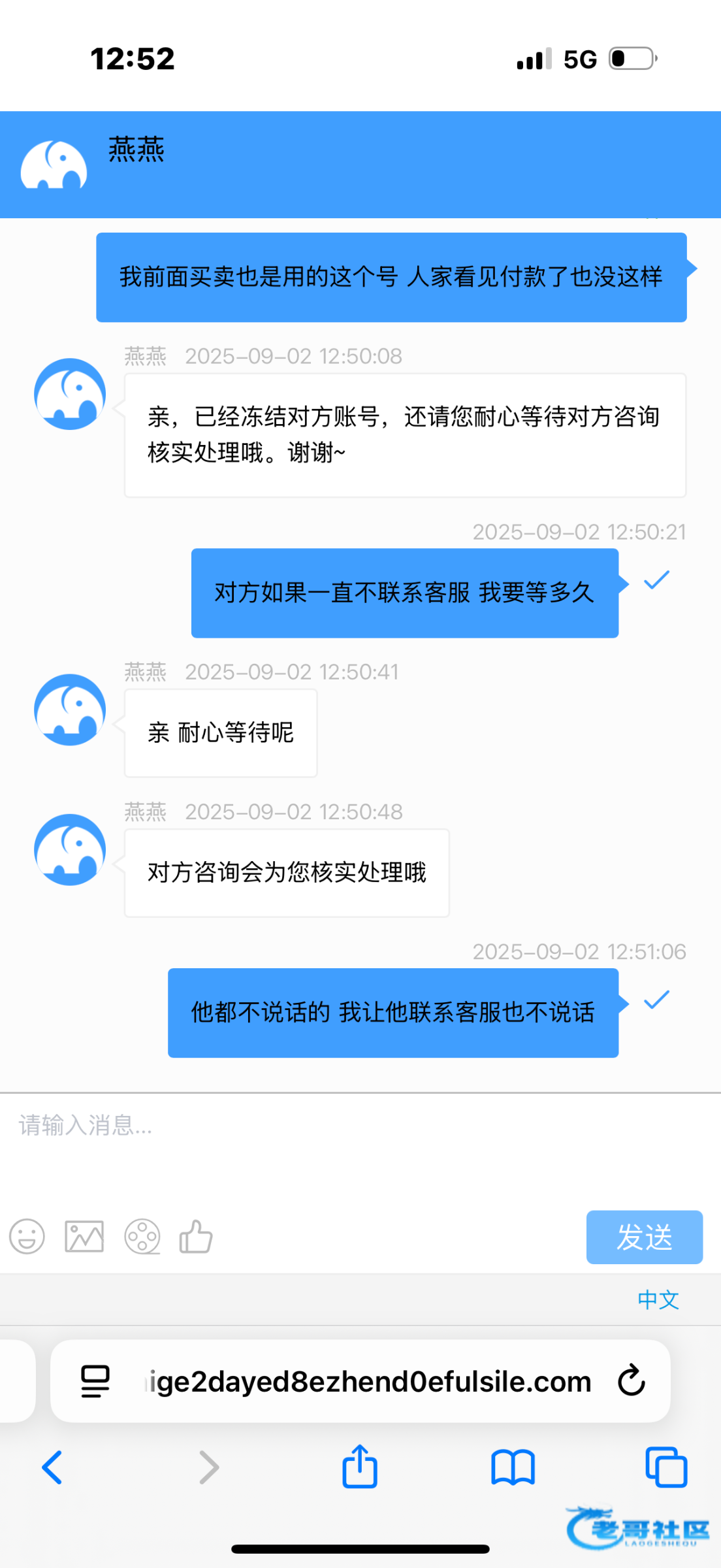Open page settings menu in address bar
Image resolution: width=721 pixels, height=1568 pixels.
point(95,1382)
